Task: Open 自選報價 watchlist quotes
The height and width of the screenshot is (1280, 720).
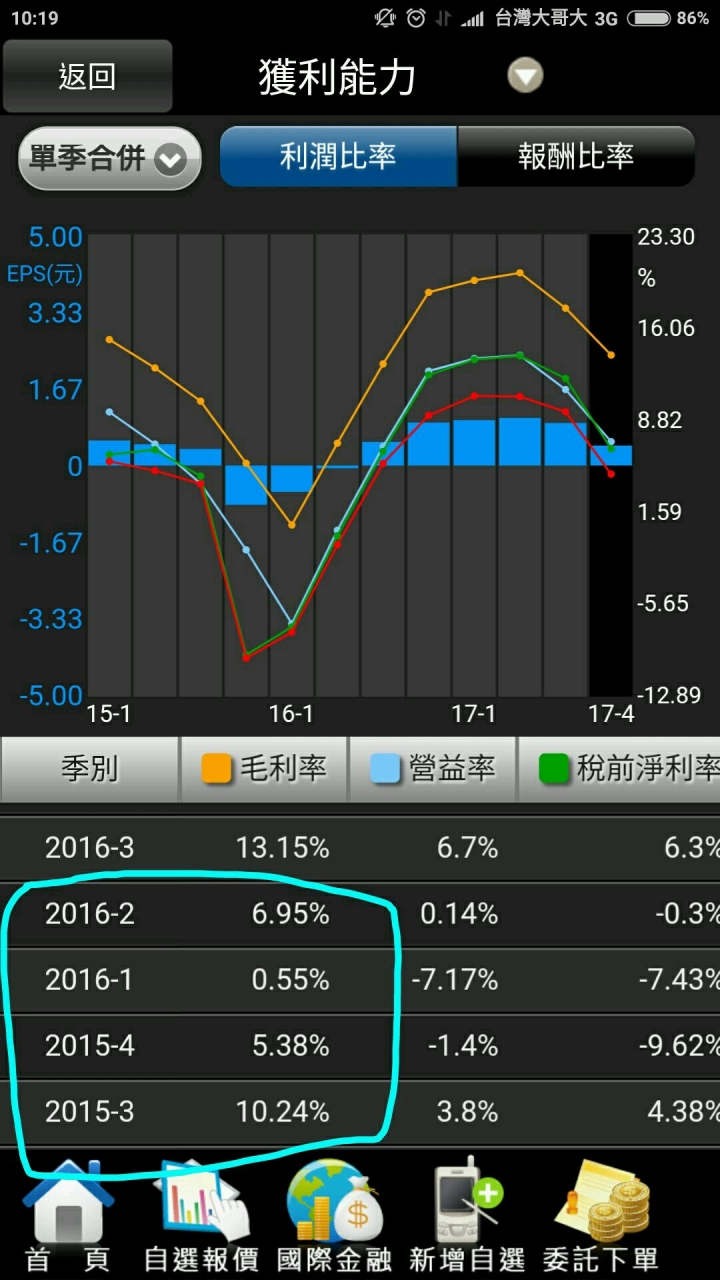Action: (202, 1216)
